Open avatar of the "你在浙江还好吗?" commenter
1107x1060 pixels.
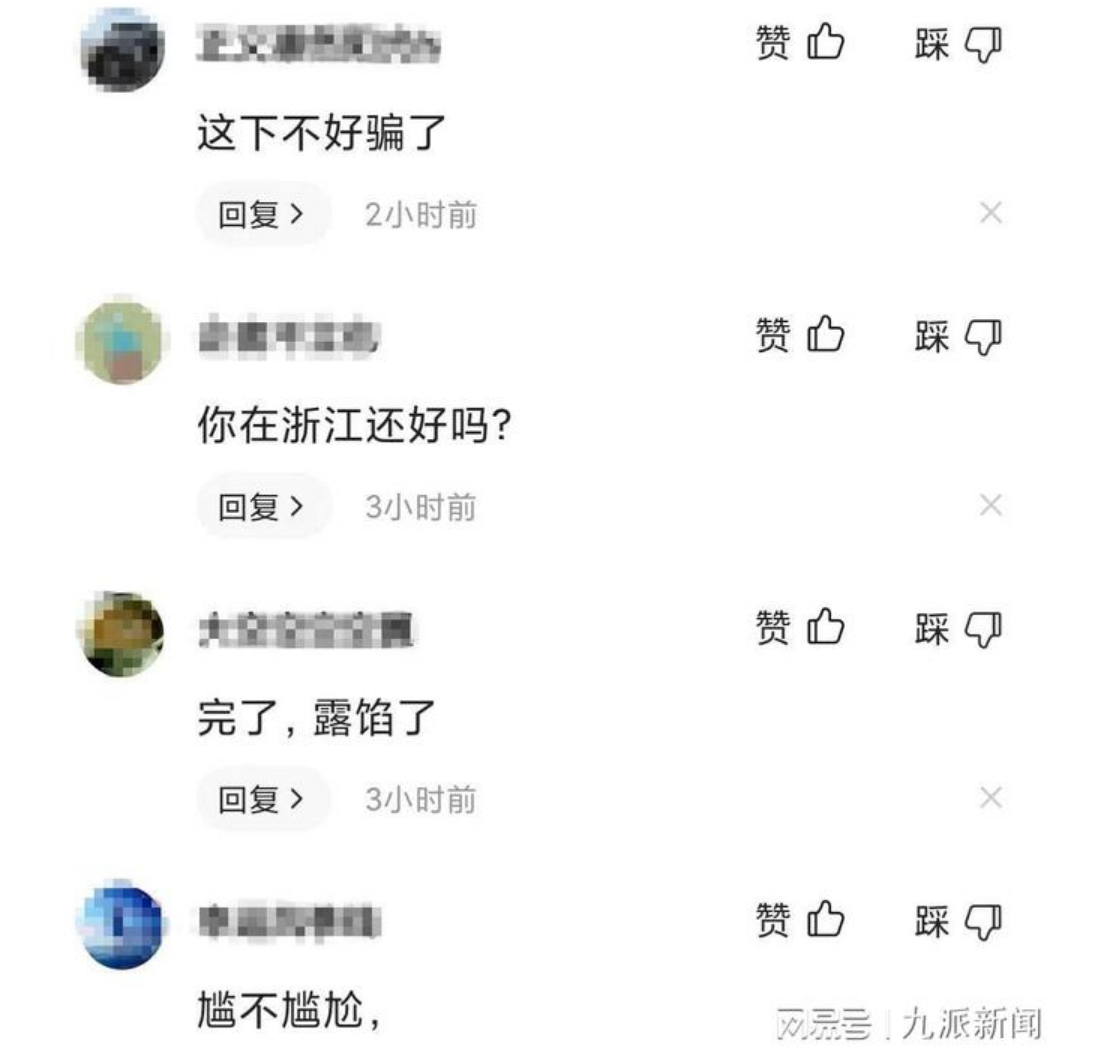point(121,341)
